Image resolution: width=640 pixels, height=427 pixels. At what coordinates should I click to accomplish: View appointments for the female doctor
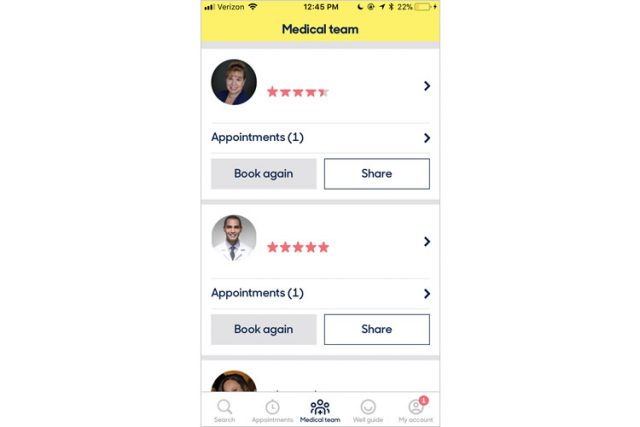point(320,138)
